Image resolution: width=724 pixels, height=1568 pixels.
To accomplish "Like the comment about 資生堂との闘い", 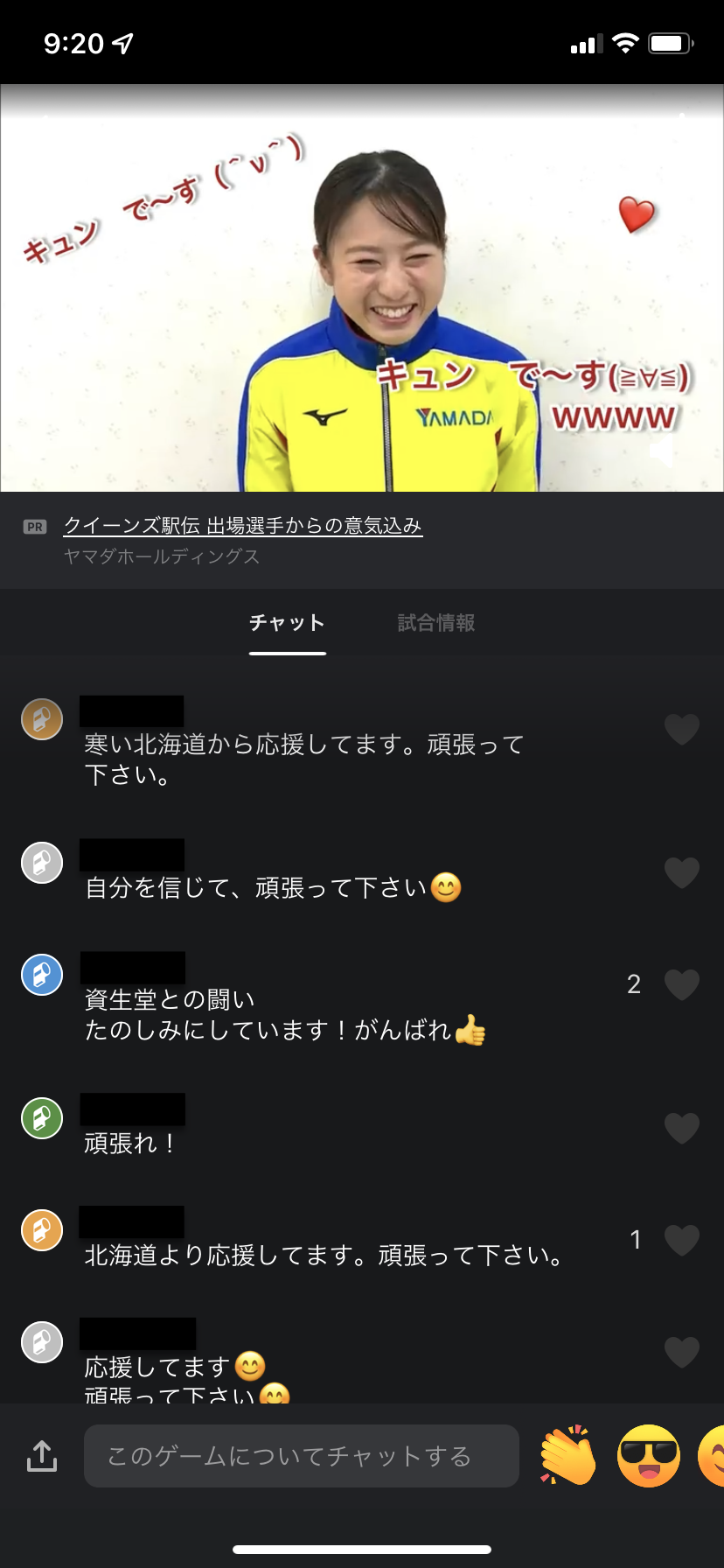I will click(x=681, y=985).
